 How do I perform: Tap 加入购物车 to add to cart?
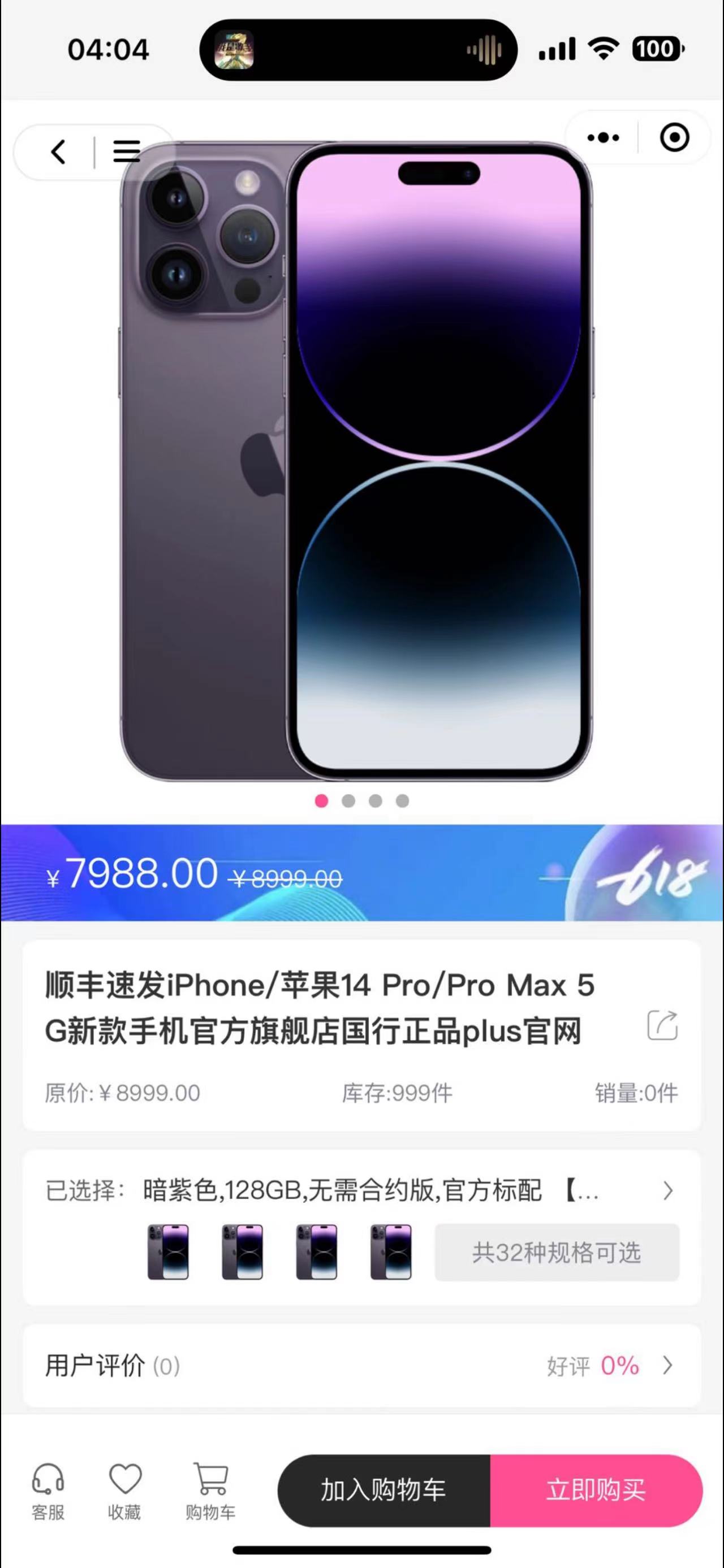383,1490
